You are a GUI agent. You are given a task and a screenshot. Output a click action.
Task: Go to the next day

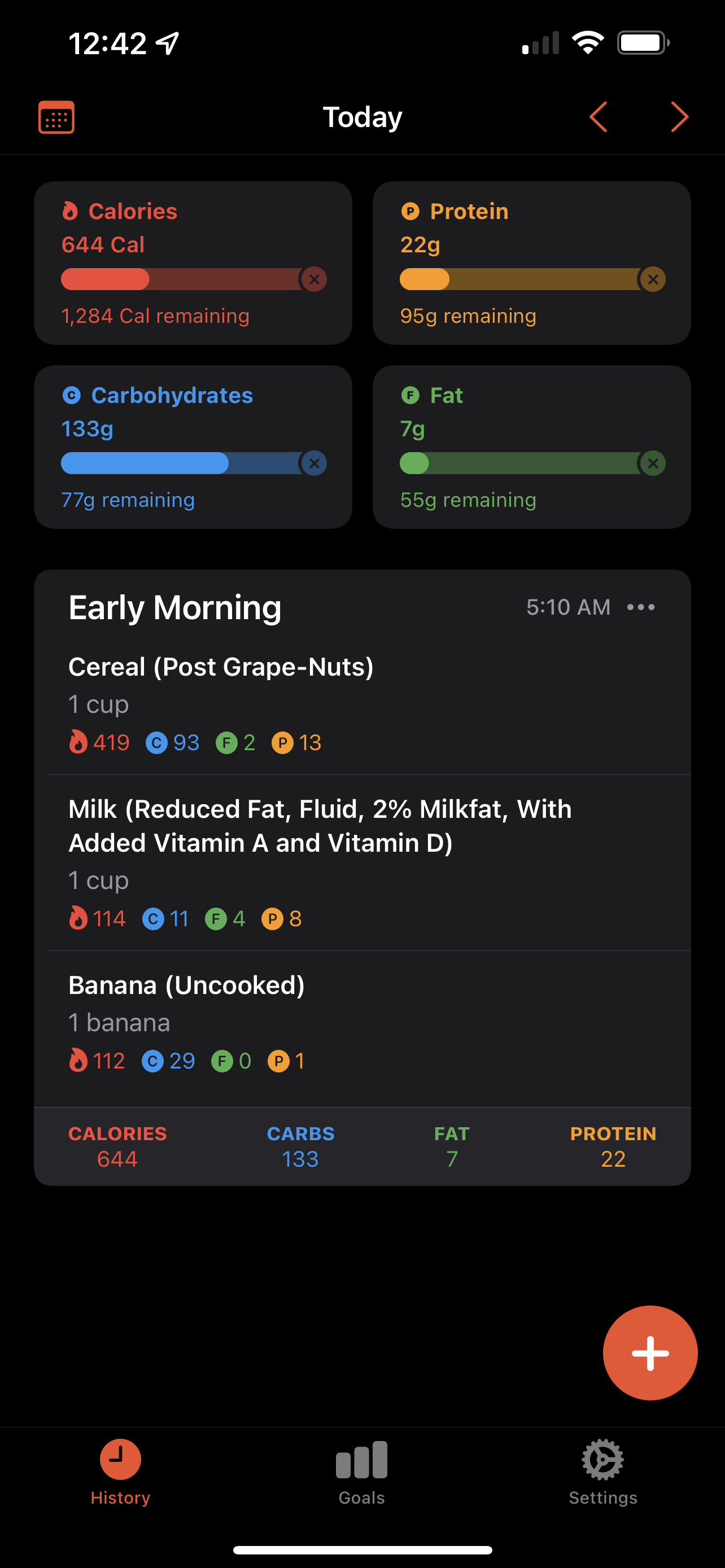(679, 117)
